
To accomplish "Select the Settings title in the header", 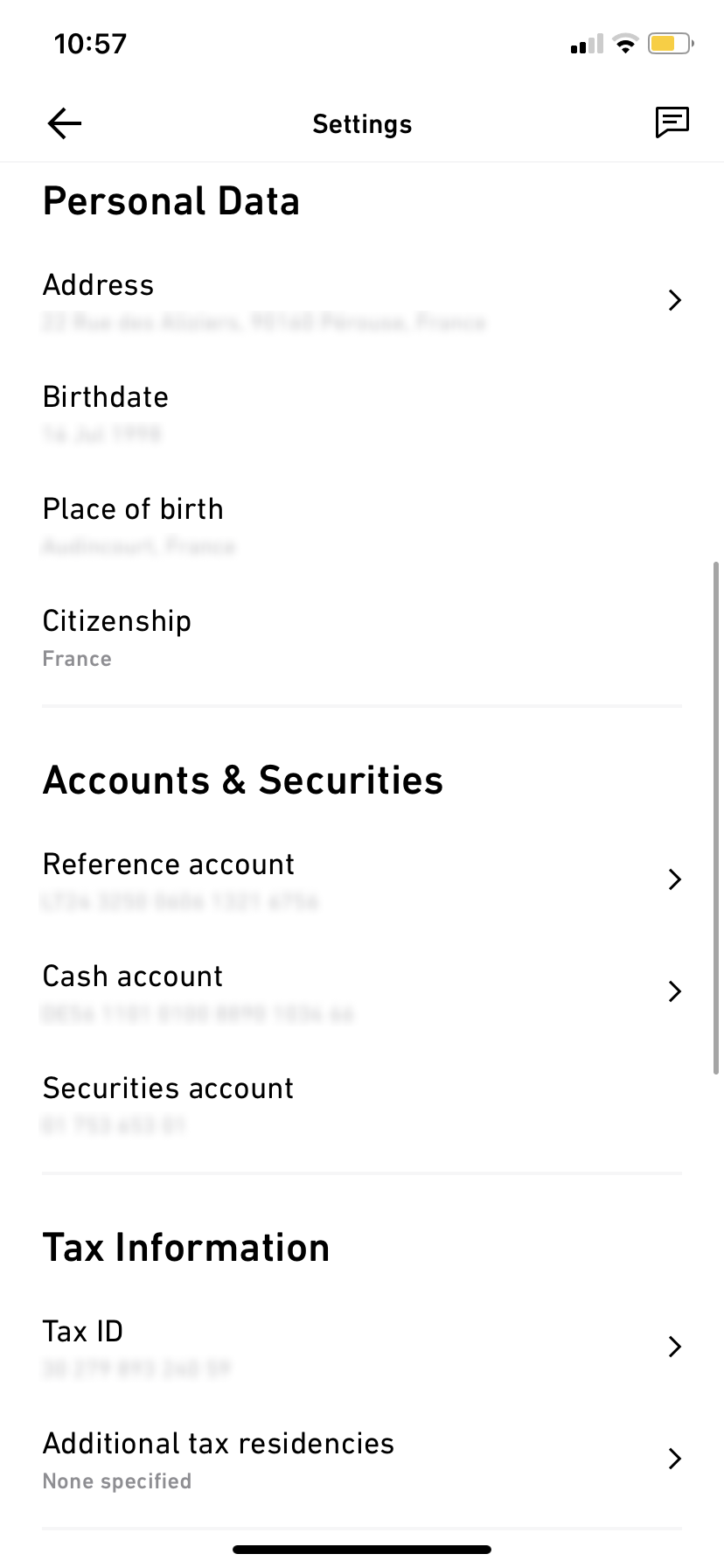I will coord(362,123).
